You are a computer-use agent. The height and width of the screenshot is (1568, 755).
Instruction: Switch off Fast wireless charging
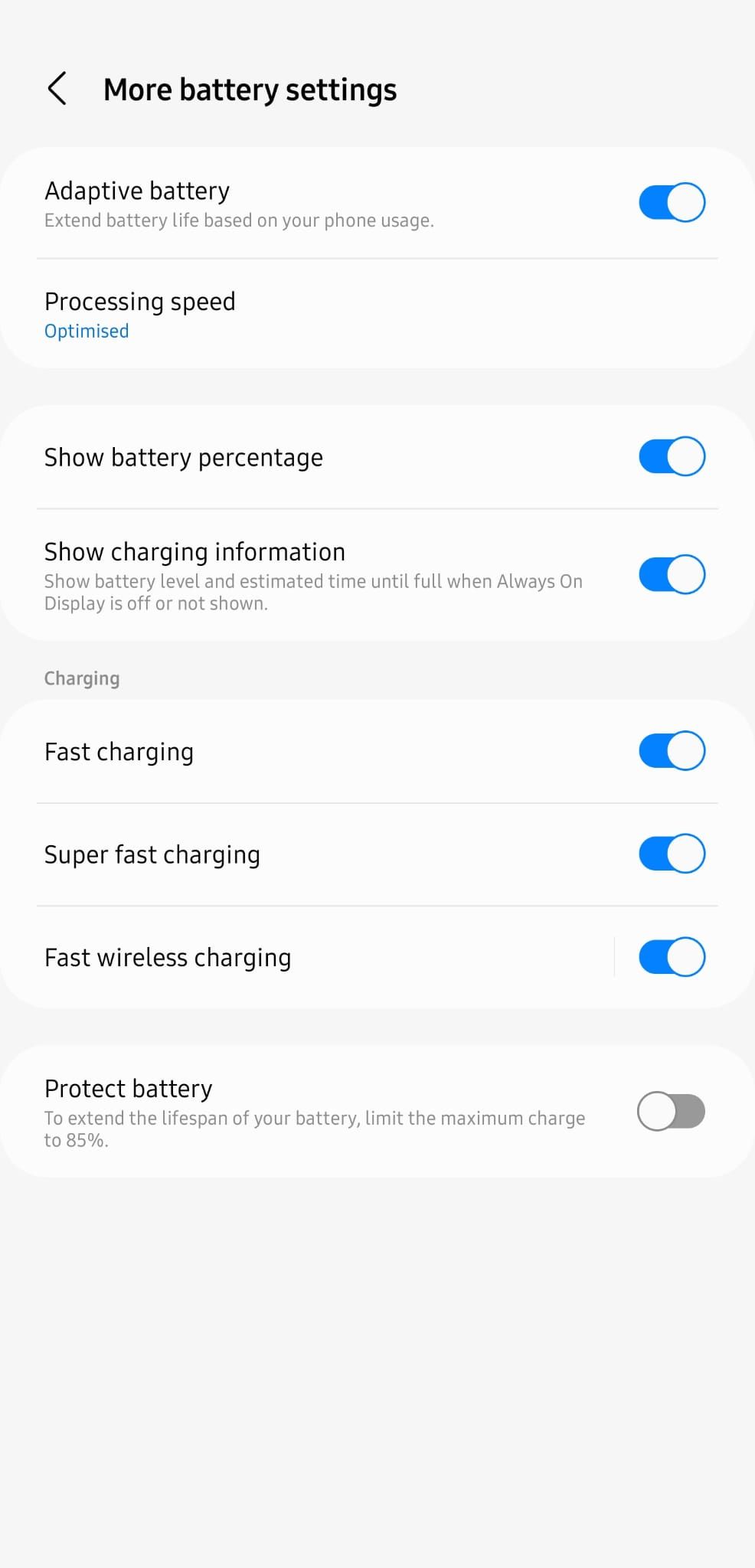(x=671, y=956)
